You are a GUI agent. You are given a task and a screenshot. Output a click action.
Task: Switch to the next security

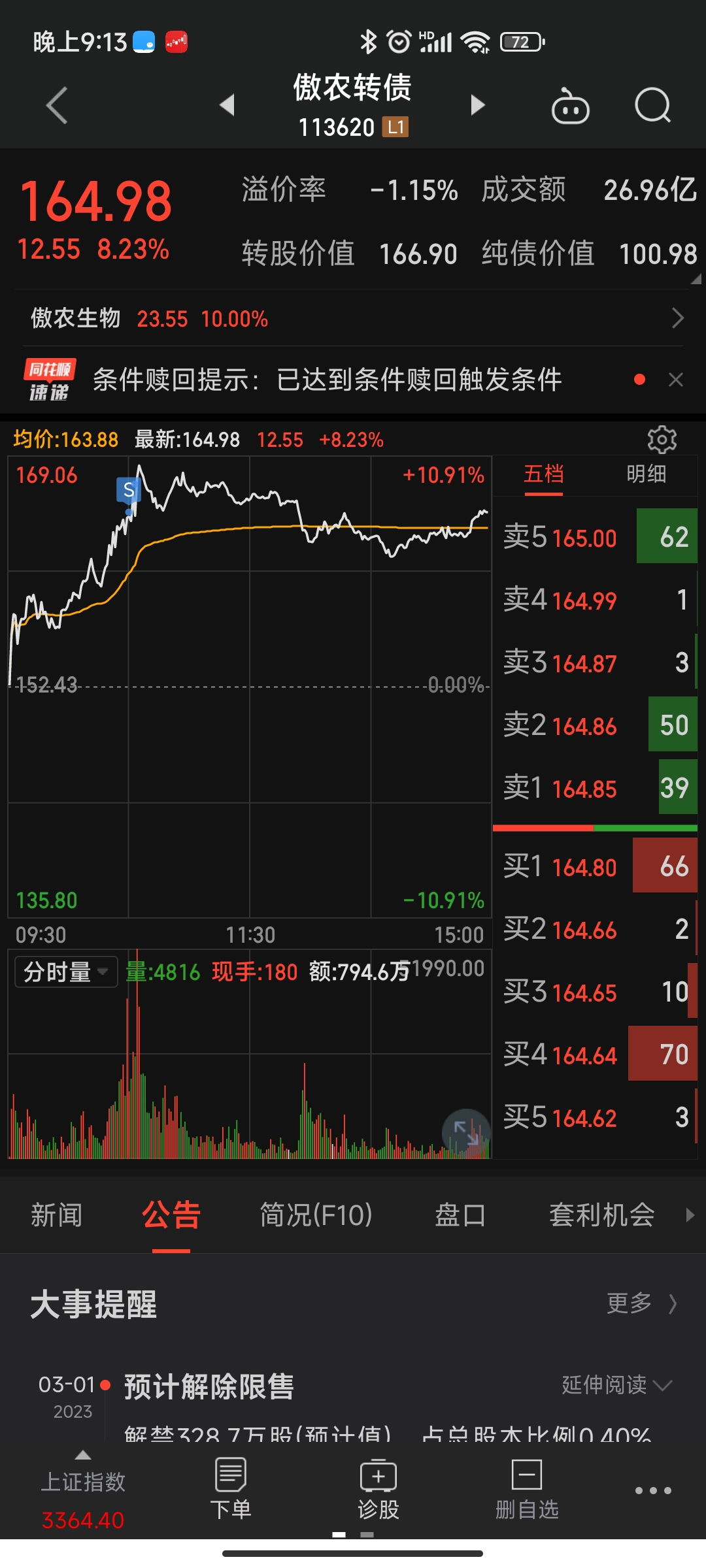coord(478,105)
